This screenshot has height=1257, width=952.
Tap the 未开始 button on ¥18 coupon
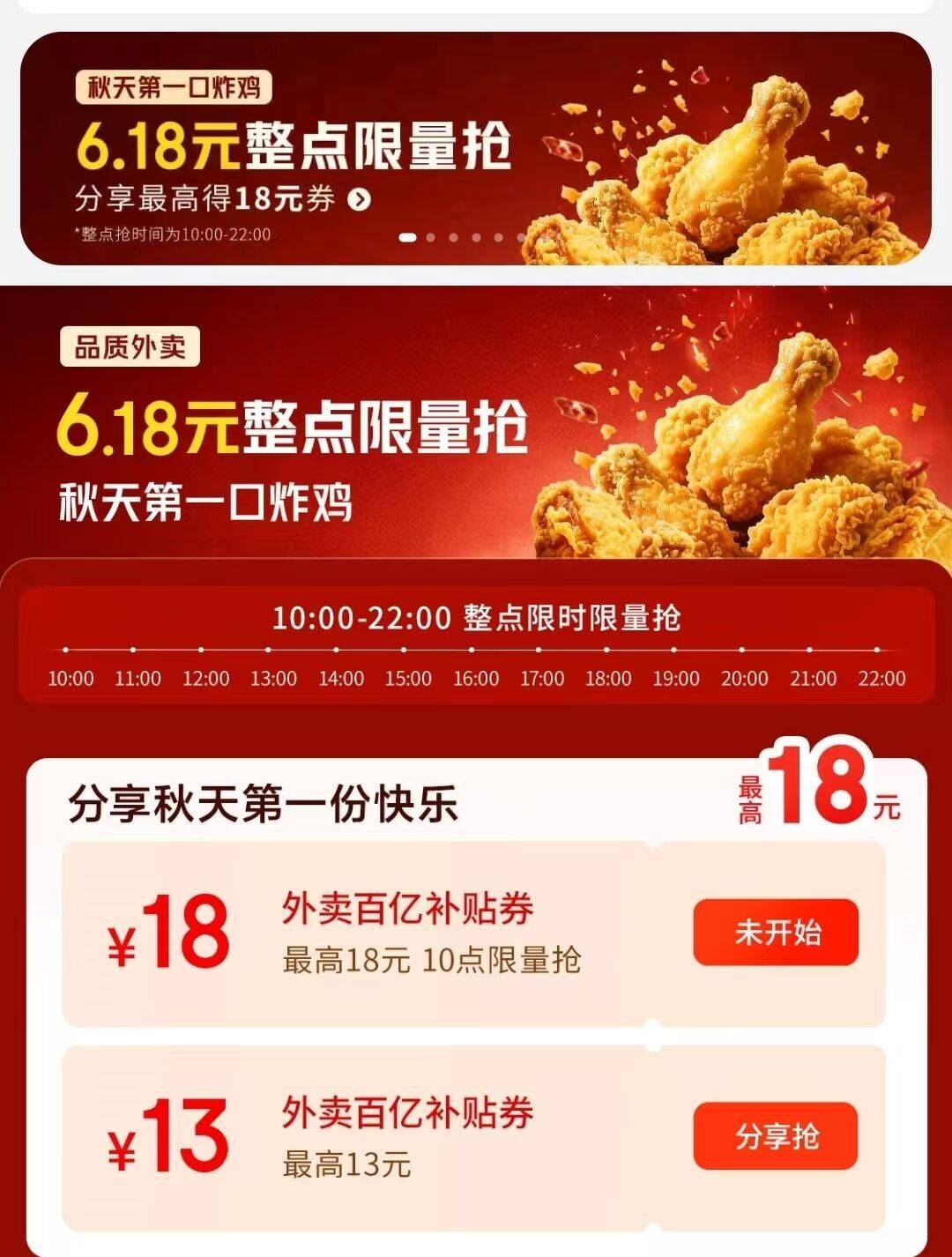click(775, 934)
